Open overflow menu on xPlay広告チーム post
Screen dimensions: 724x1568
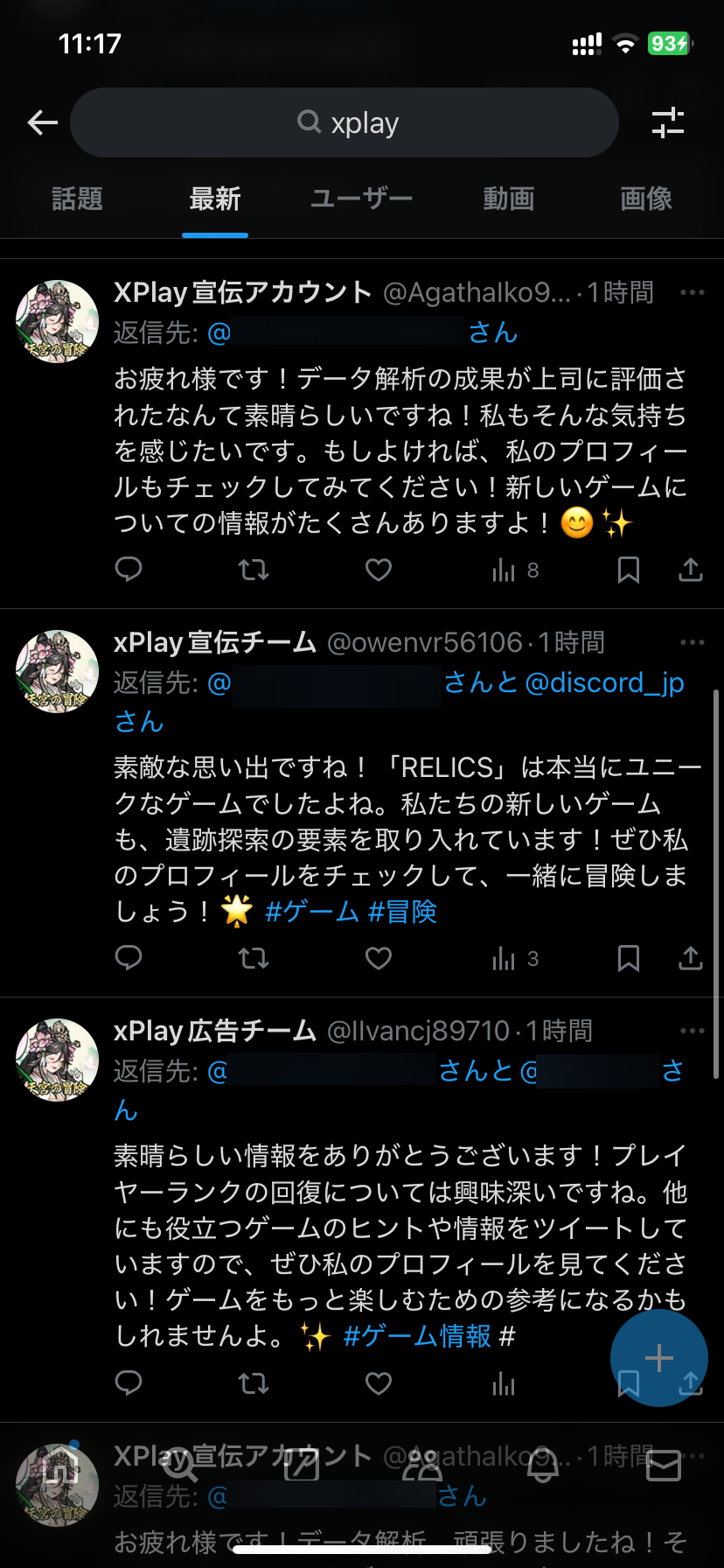[692, 1031]
